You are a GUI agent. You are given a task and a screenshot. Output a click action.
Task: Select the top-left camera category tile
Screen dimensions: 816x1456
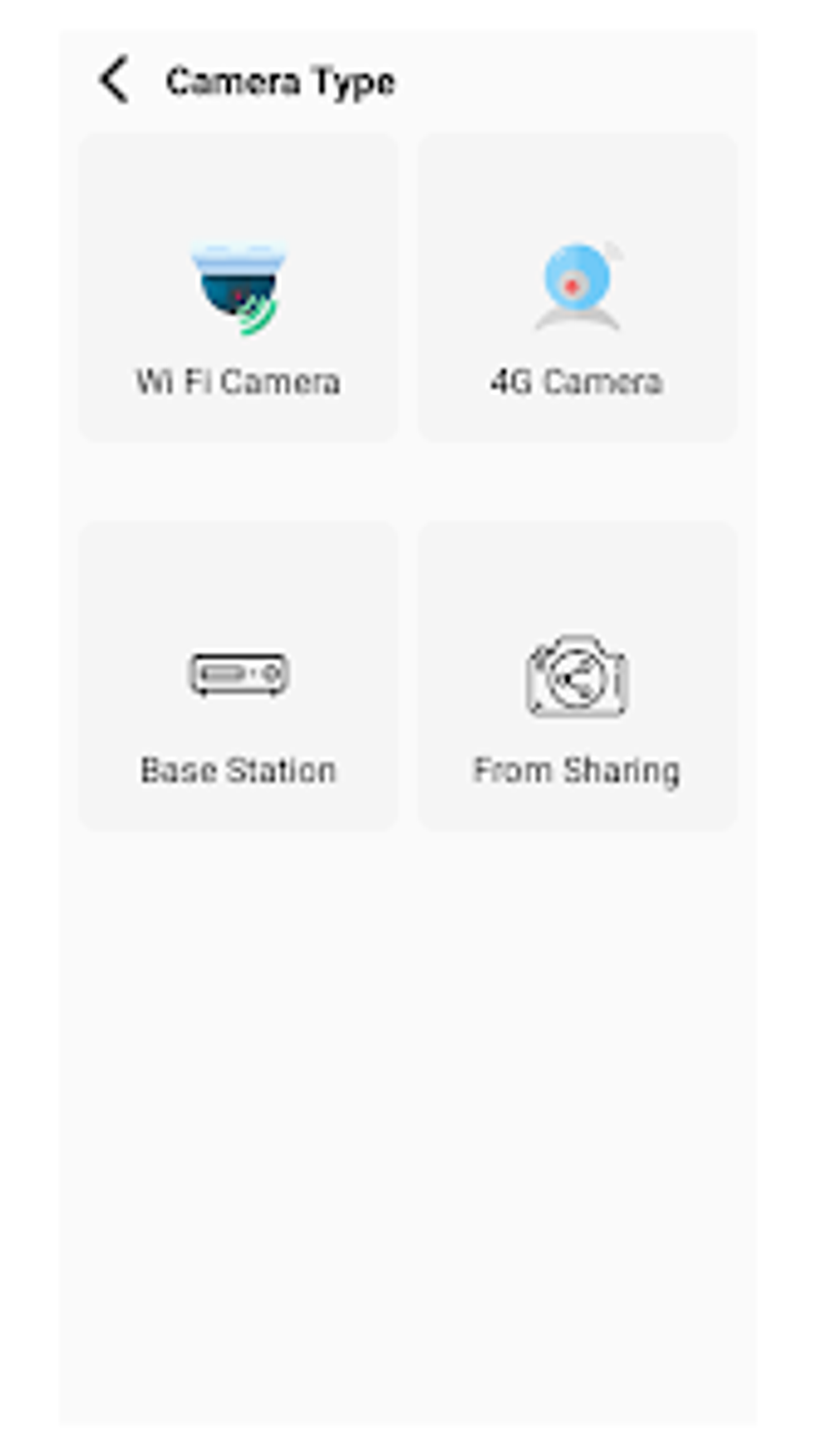point(238,286)
